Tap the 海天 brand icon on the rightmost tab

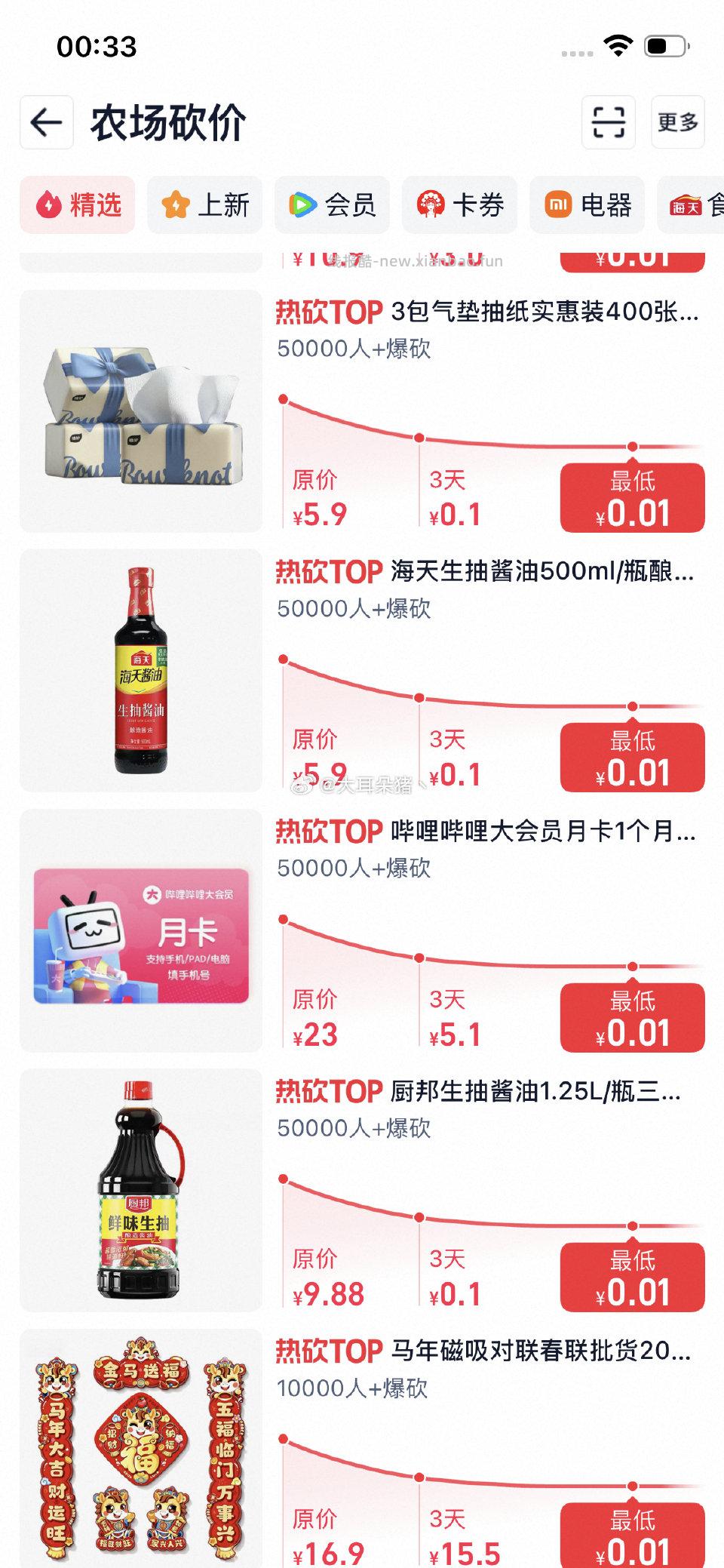click(683, 205)
